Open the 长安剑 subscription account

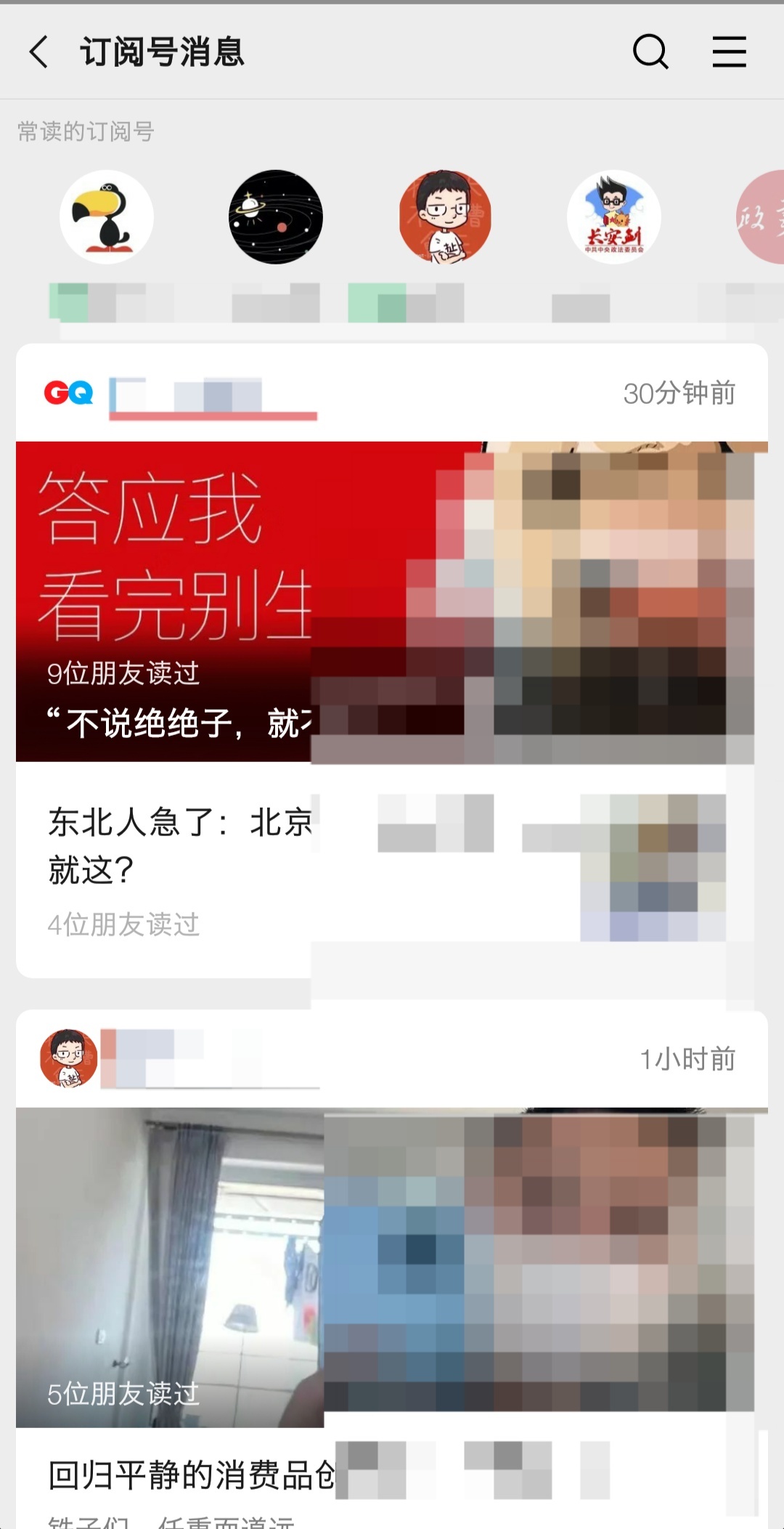click(x=614, y=217)
